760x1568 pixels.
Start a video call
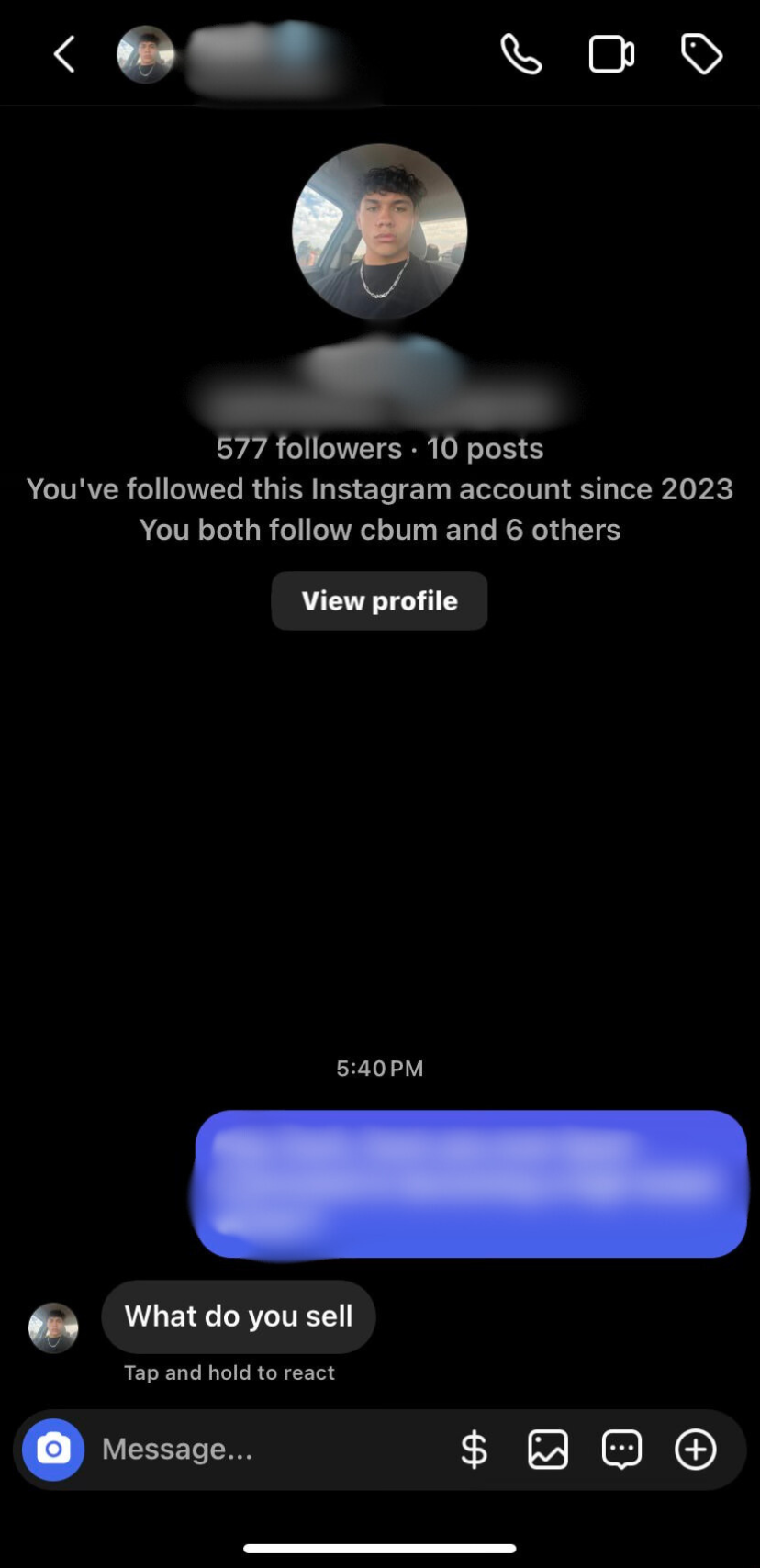(611, 55)
